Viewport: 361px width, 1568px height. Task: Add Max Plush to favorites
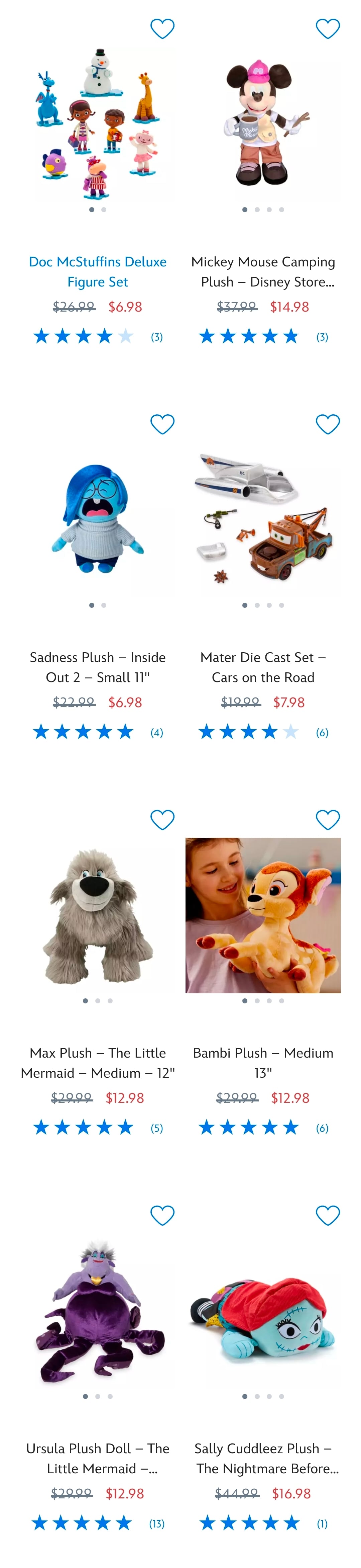coord(162,820)
